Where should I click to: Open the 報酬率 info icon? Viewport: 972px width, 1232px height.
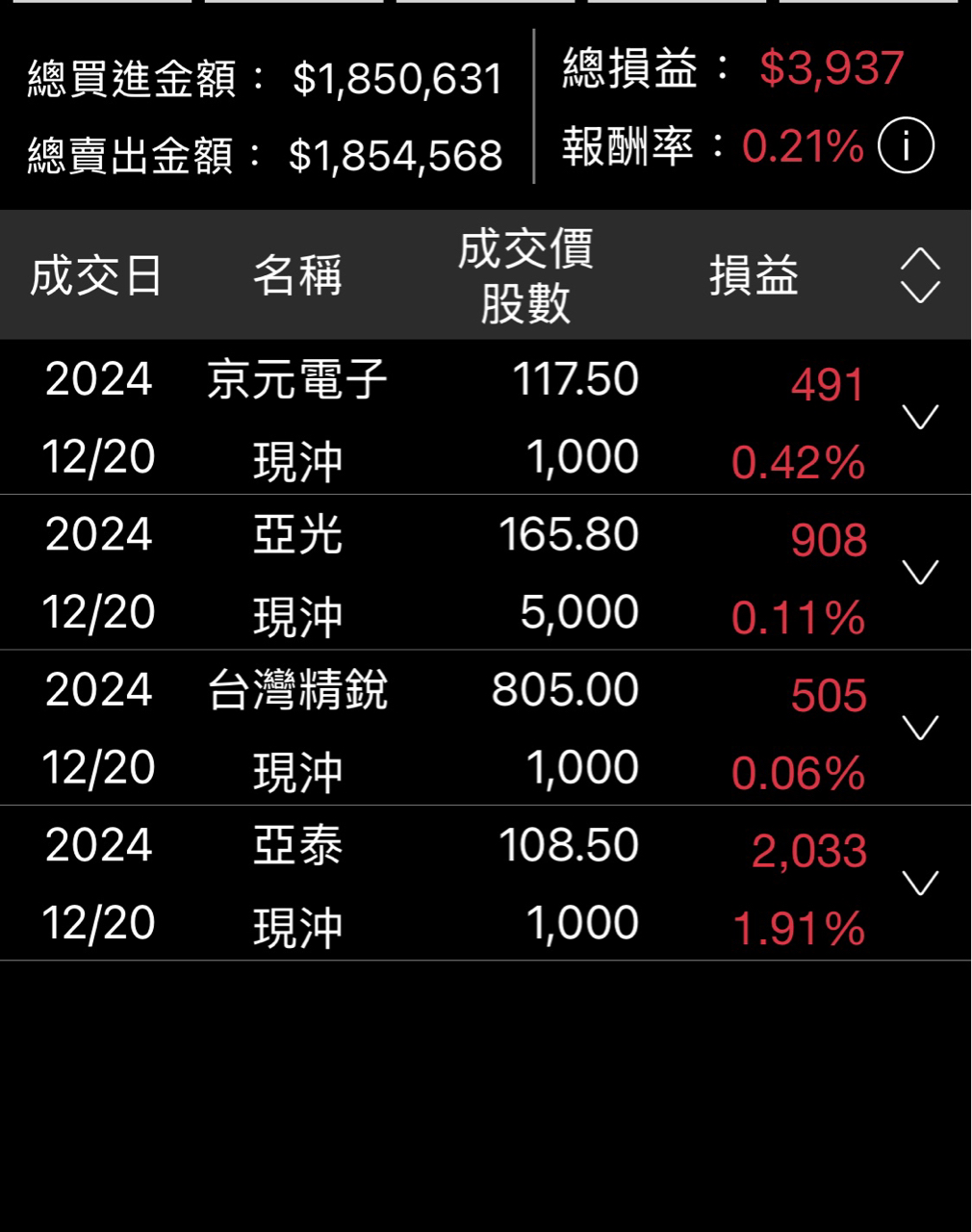tap(906, 146)
